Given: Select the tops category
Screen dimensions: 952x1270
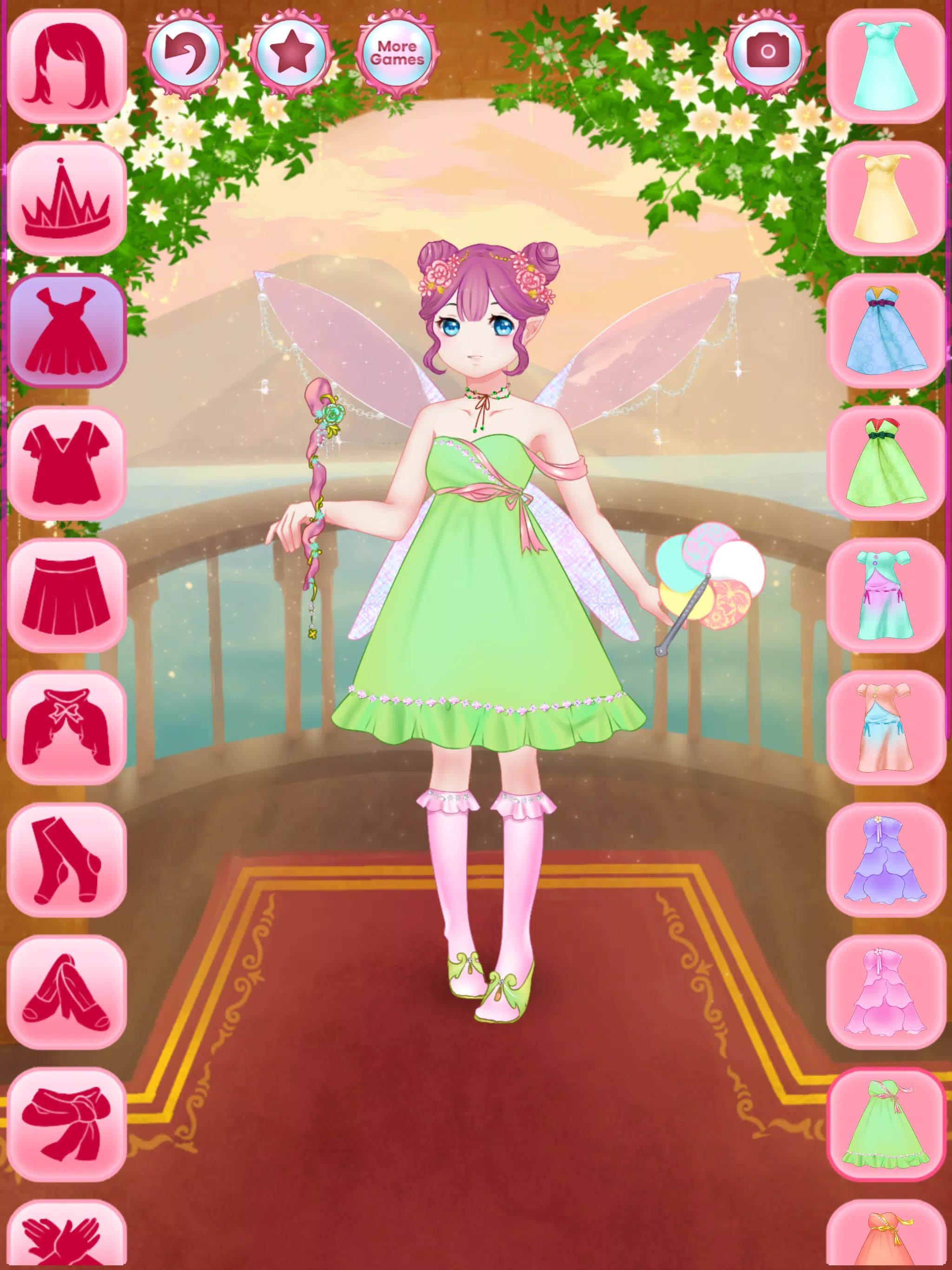Looking at the screenshot, I should 66,463.
